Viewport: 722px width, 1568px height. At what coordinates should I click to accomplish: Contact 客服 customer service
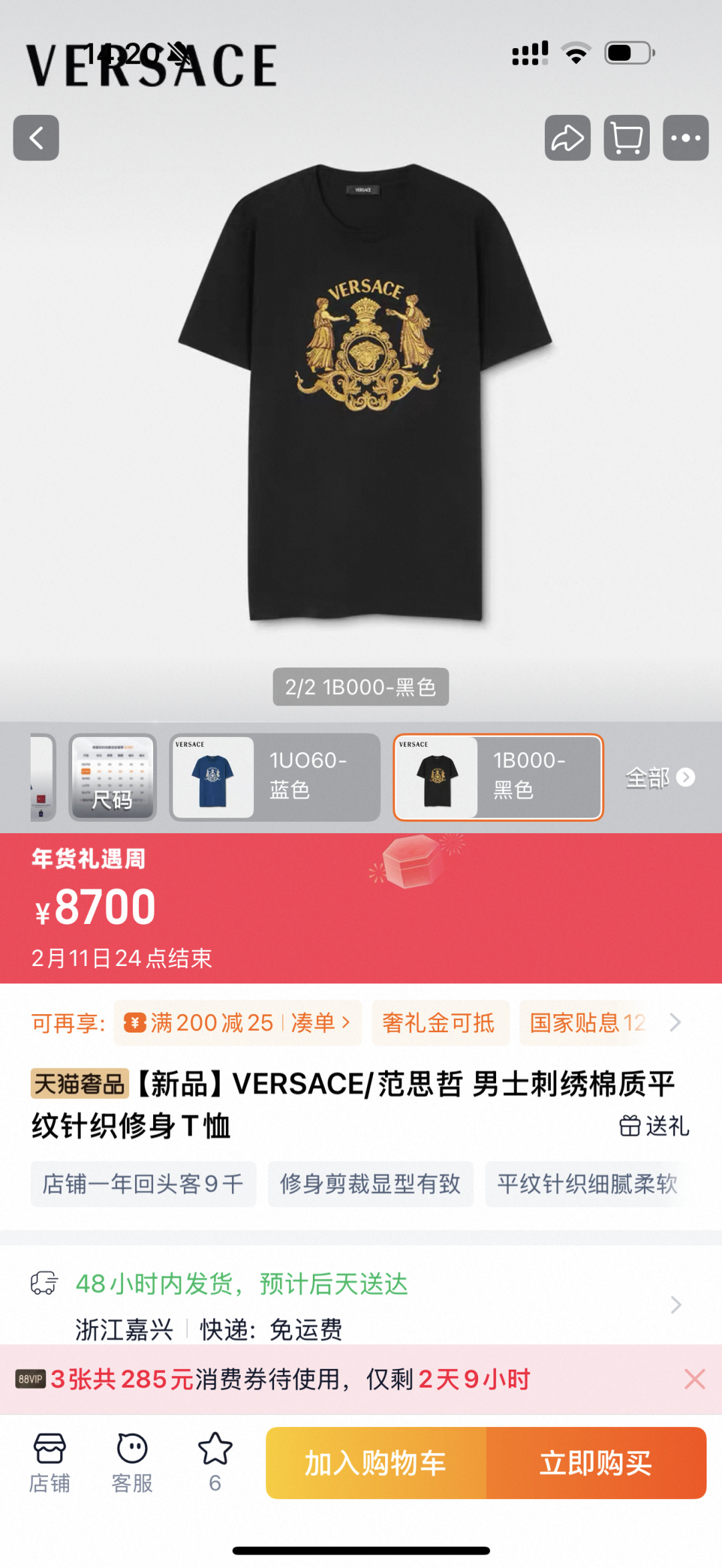tap(132, 1462)
